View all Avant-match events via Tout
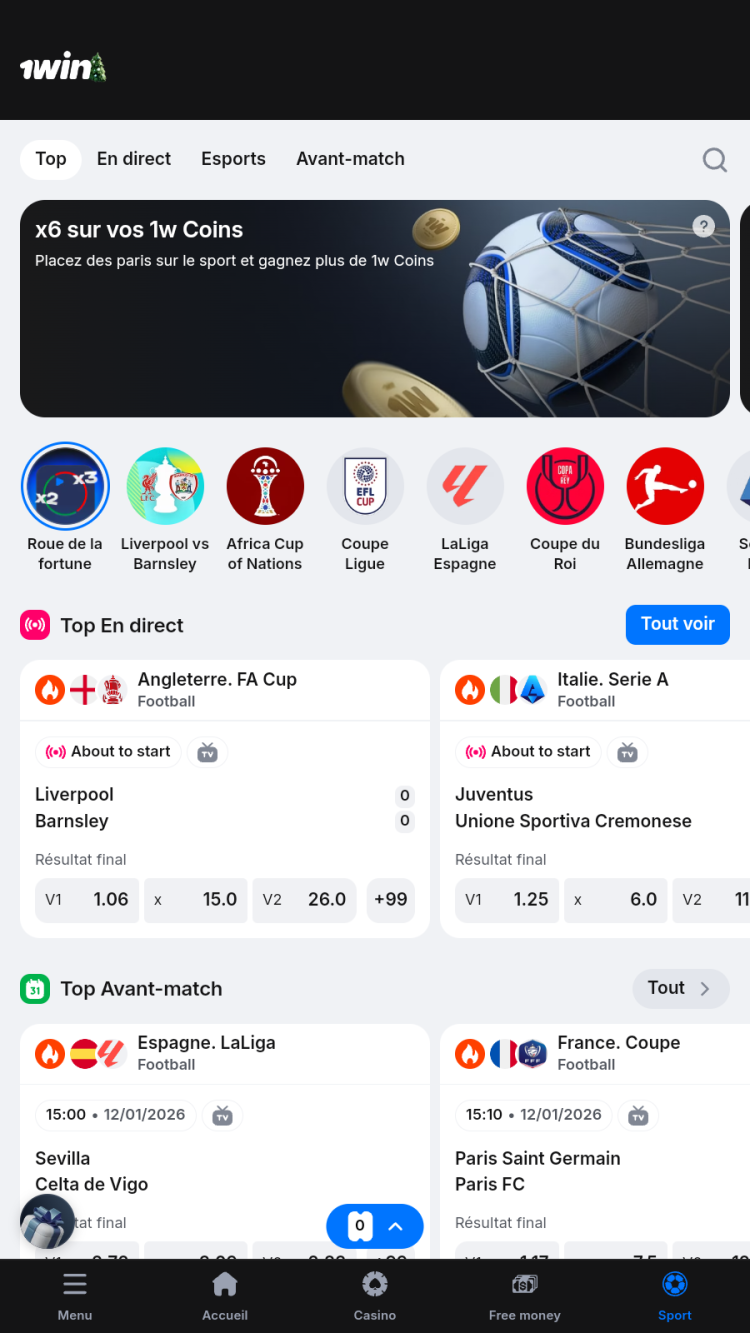This screenshot has height=1333, width=750. (680, 989)
